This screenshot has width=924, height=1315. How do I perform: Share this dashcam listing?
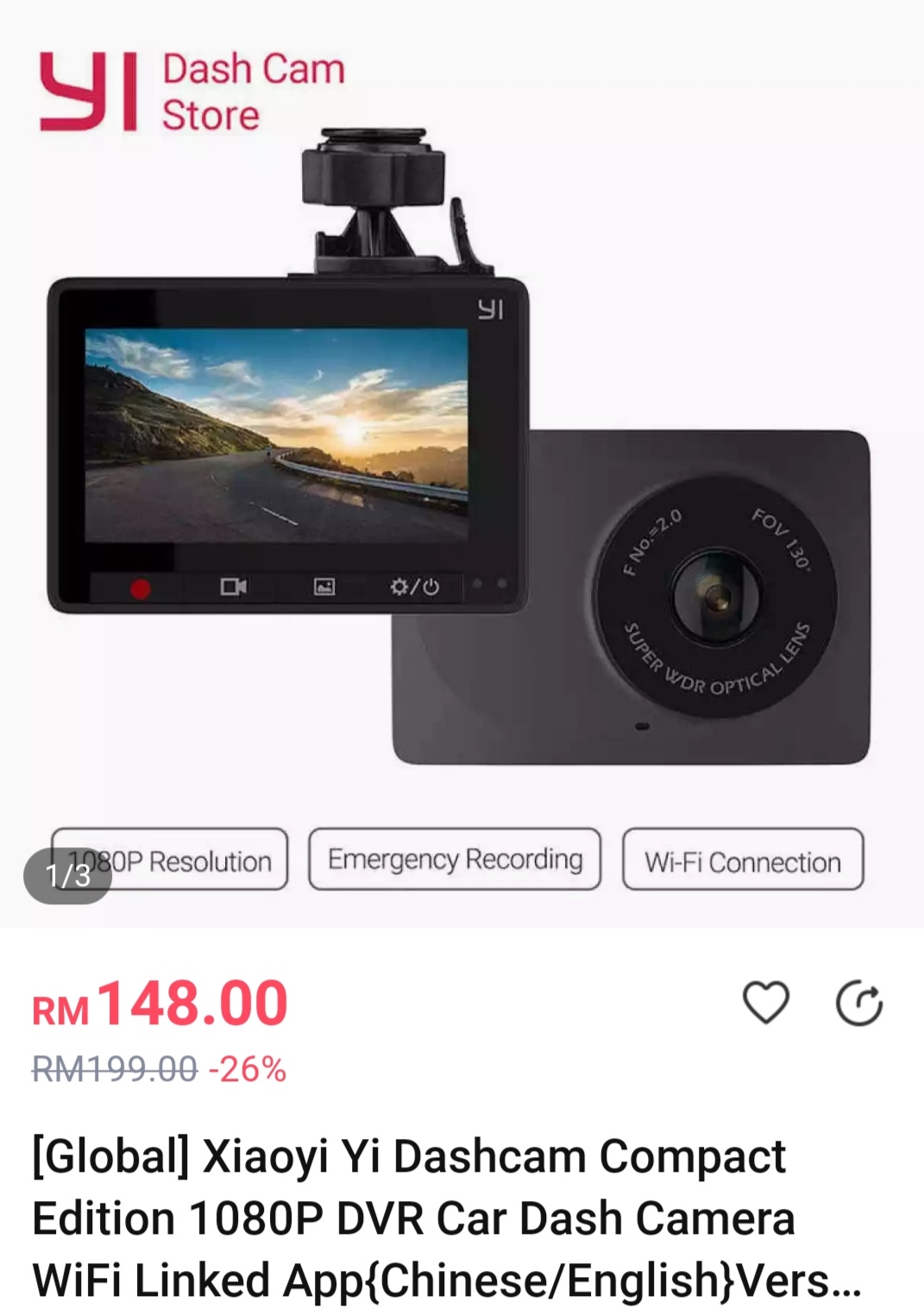point(858,1003)
